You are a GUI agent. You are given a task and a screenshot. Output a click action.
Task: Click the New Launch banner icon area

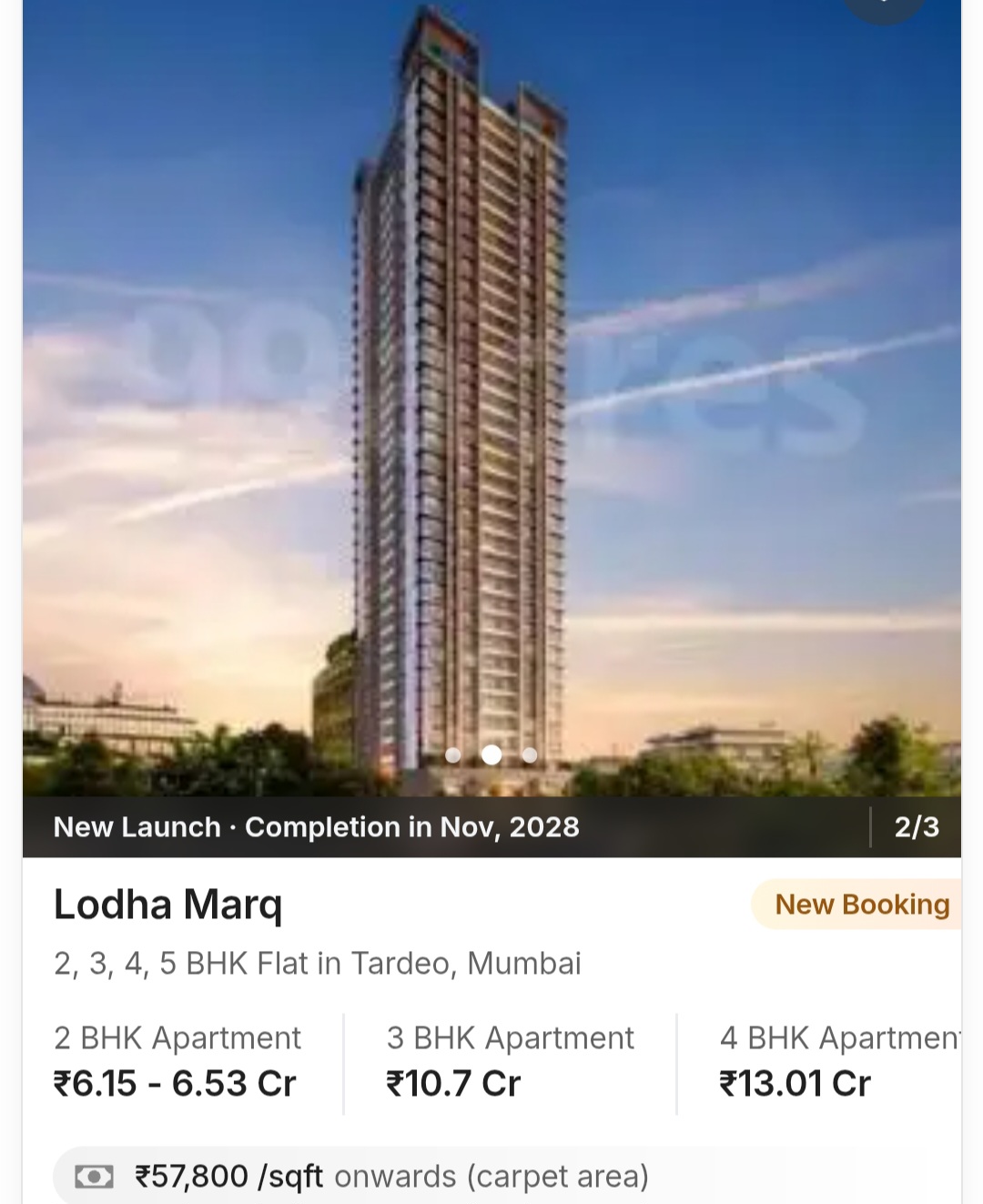coord(136,827)
